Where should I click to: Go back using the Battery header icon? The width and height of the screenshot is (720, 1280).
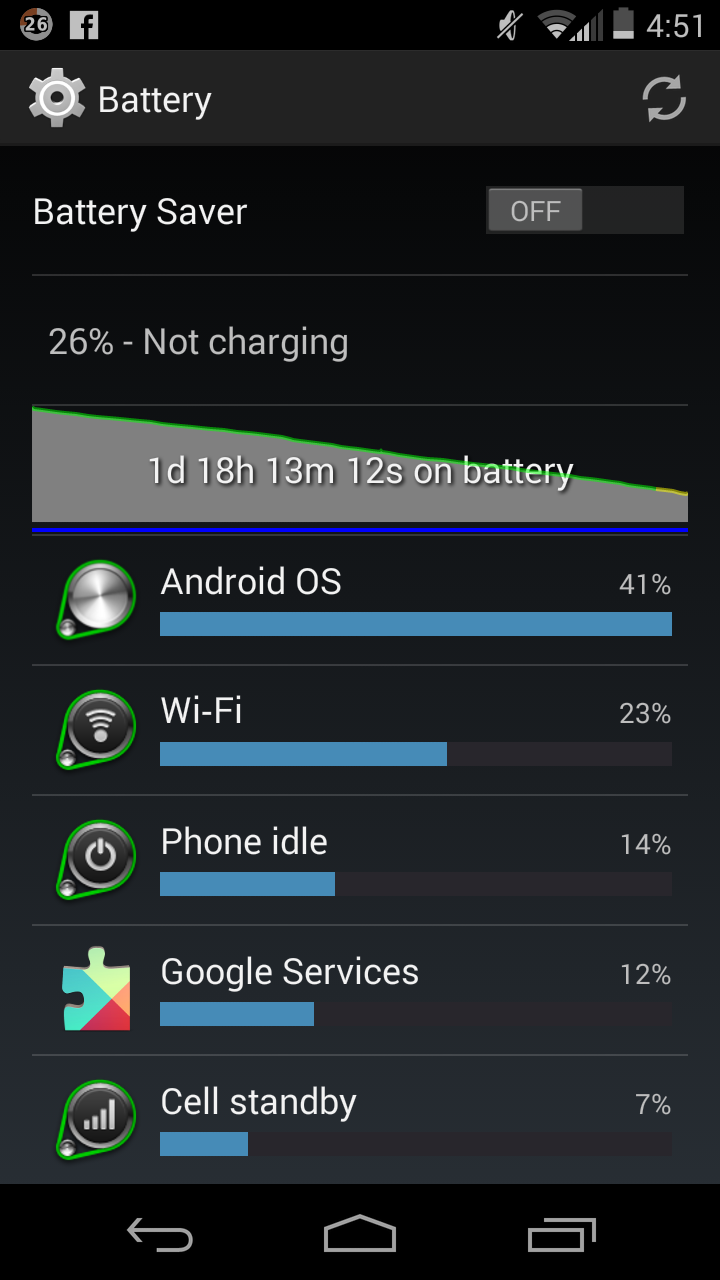tap(57, 100)
